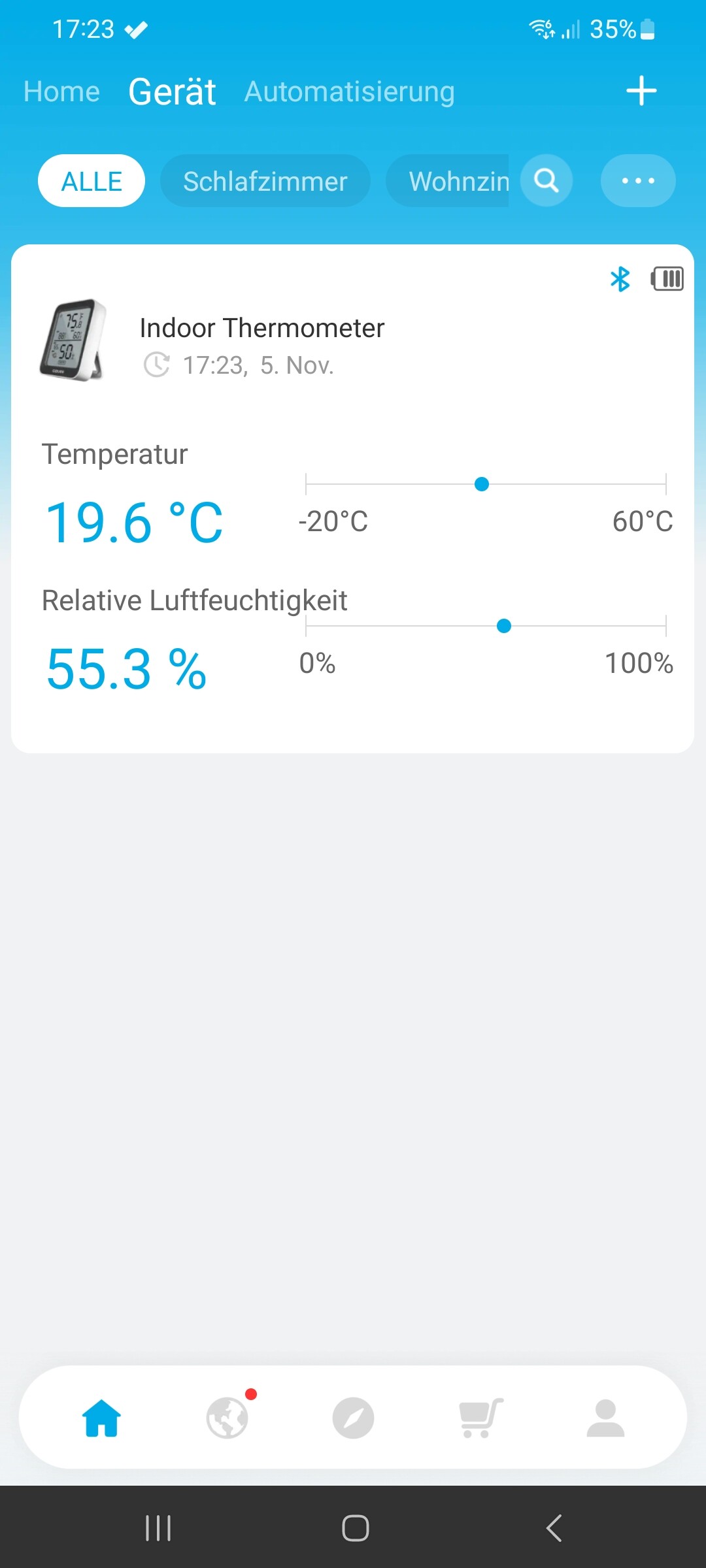Open the profile person tab
The image size is (706, 1568).
tap(606, 1418)
